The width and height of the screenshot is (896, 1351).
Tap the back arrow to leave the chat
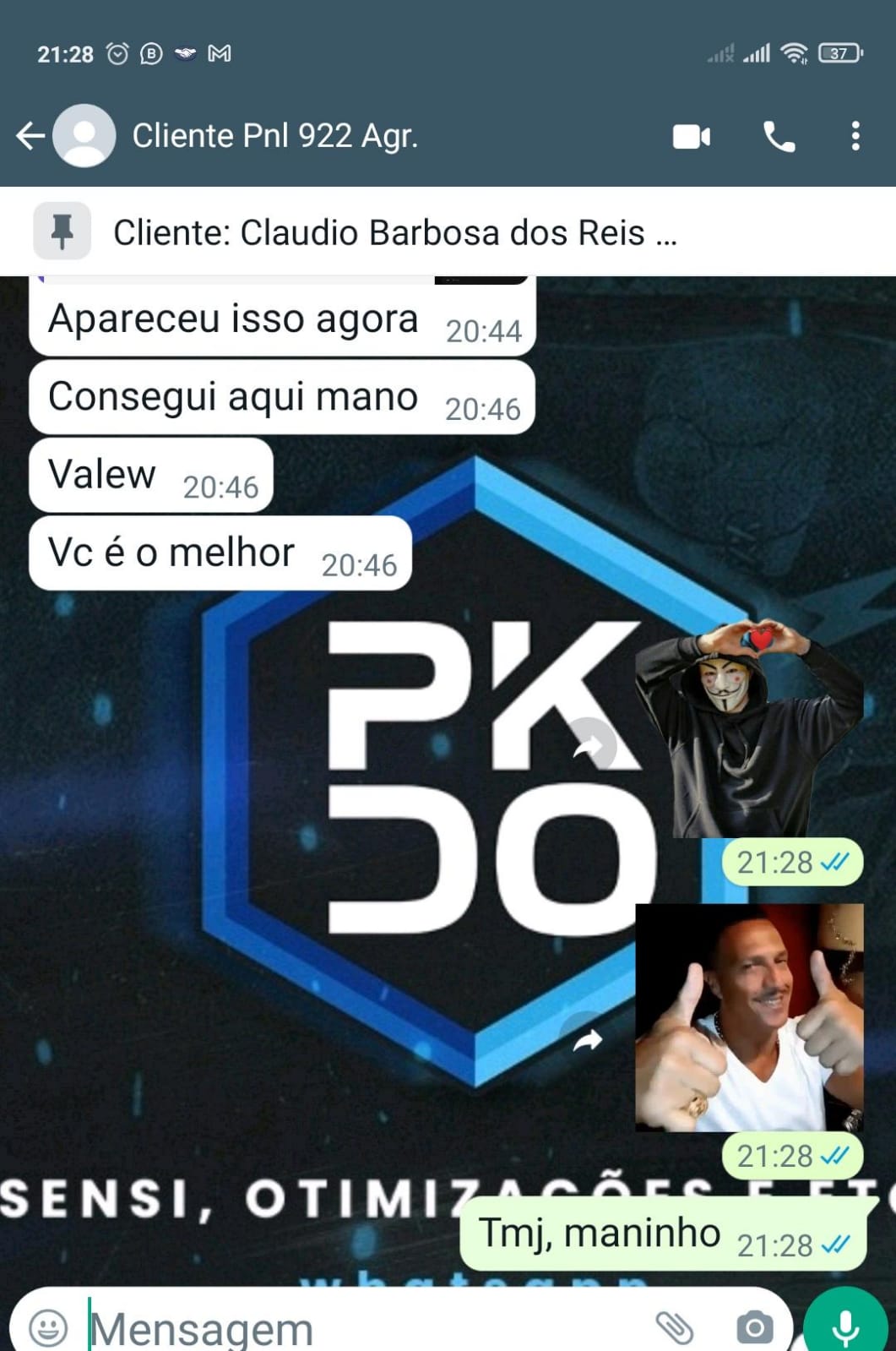[x=30, y=135]
